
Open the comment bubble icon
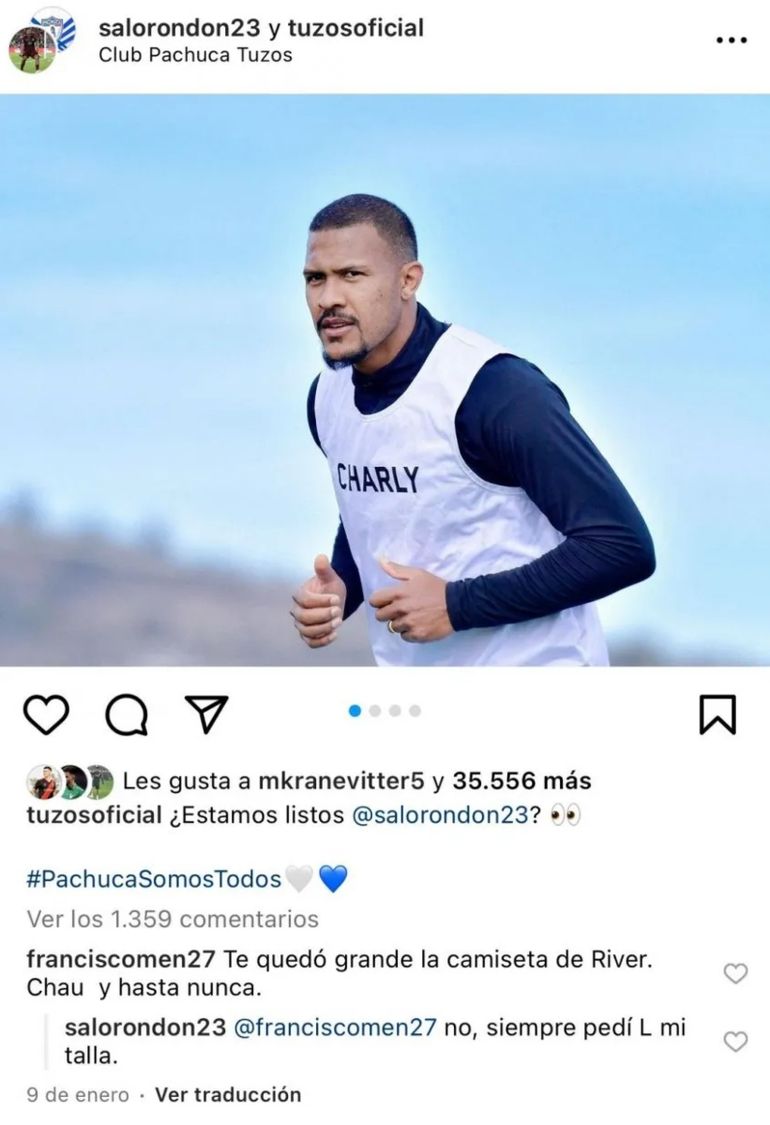(x=127, y=714)
